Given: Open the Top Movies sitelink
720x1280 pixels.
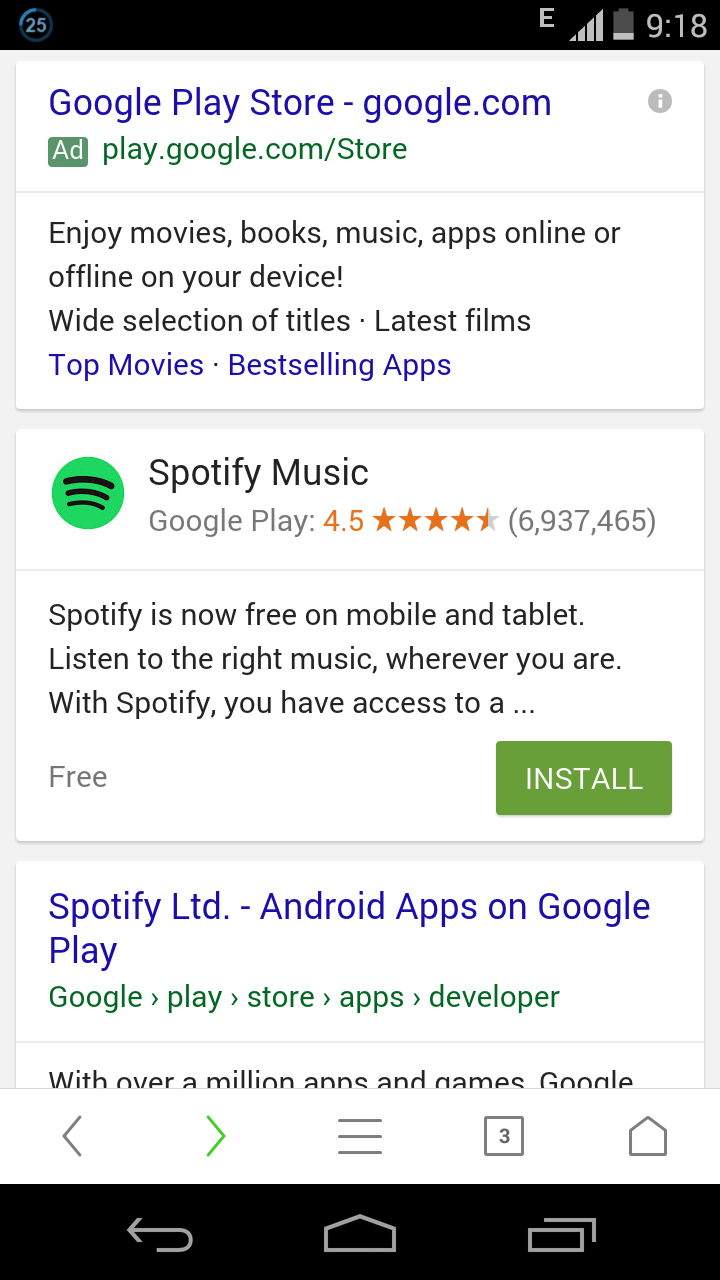Looking at the screenshot, I should click(126, 365).
